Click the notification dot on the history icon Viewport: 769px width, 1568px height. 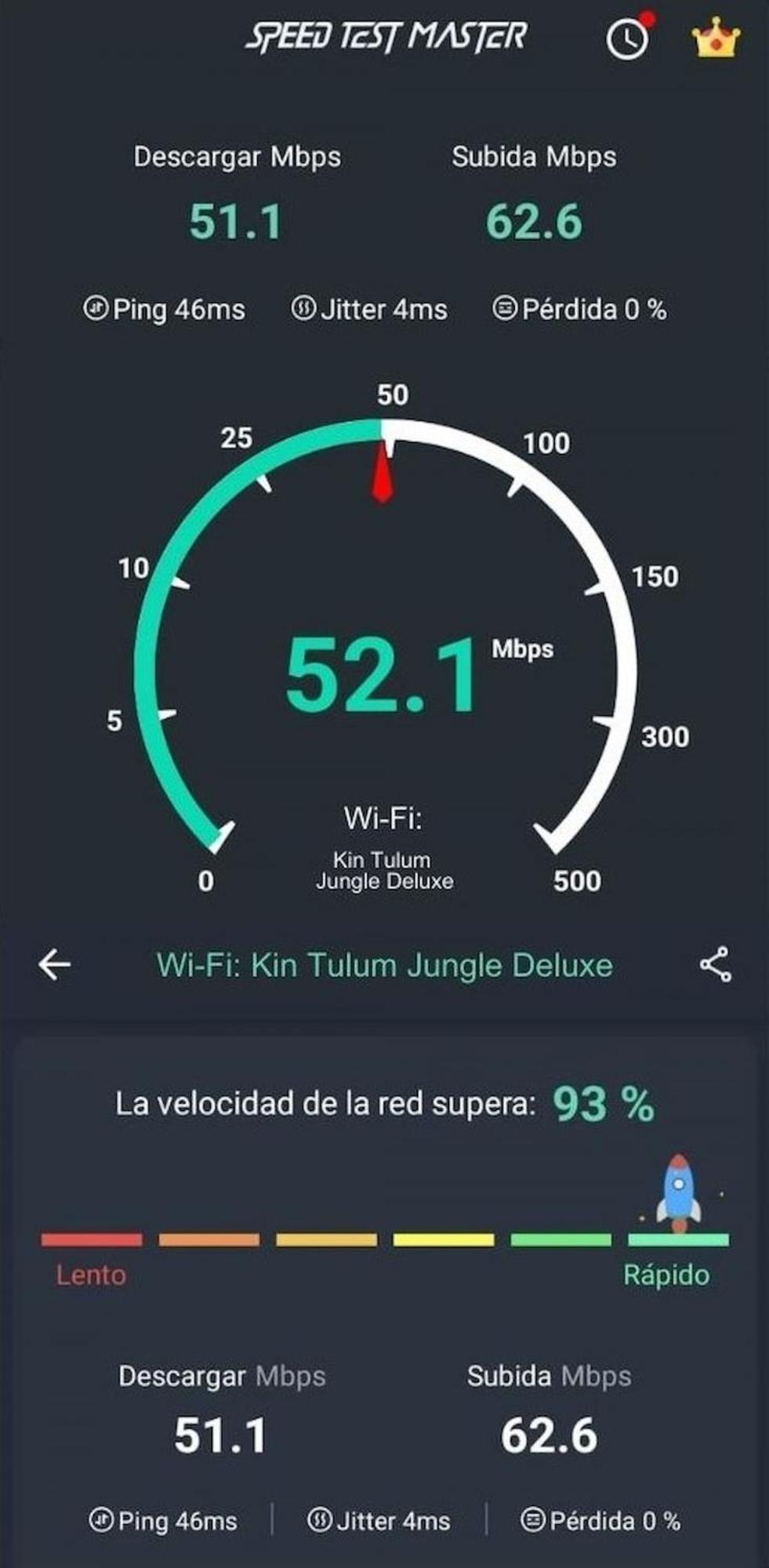646,17
